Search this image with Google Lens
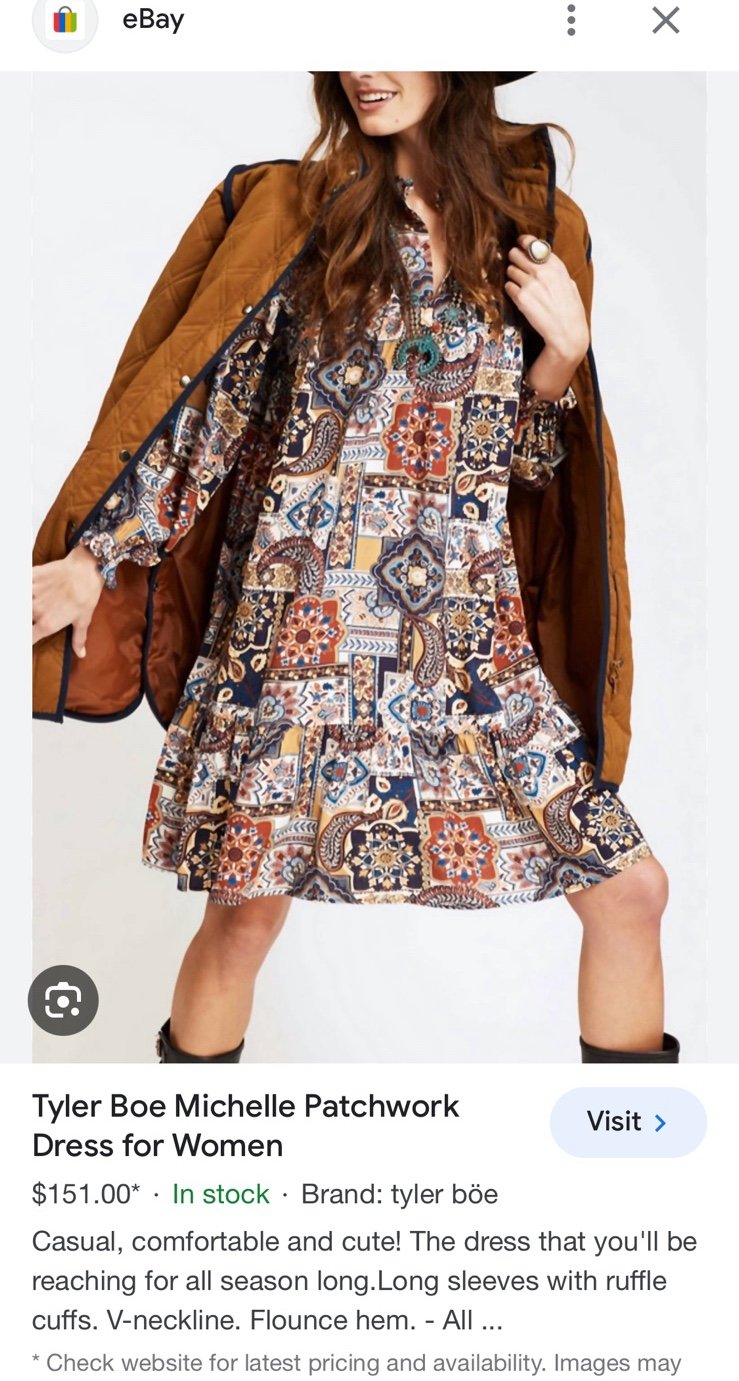This screenshot has height=1381, width=739. [63, 999]
